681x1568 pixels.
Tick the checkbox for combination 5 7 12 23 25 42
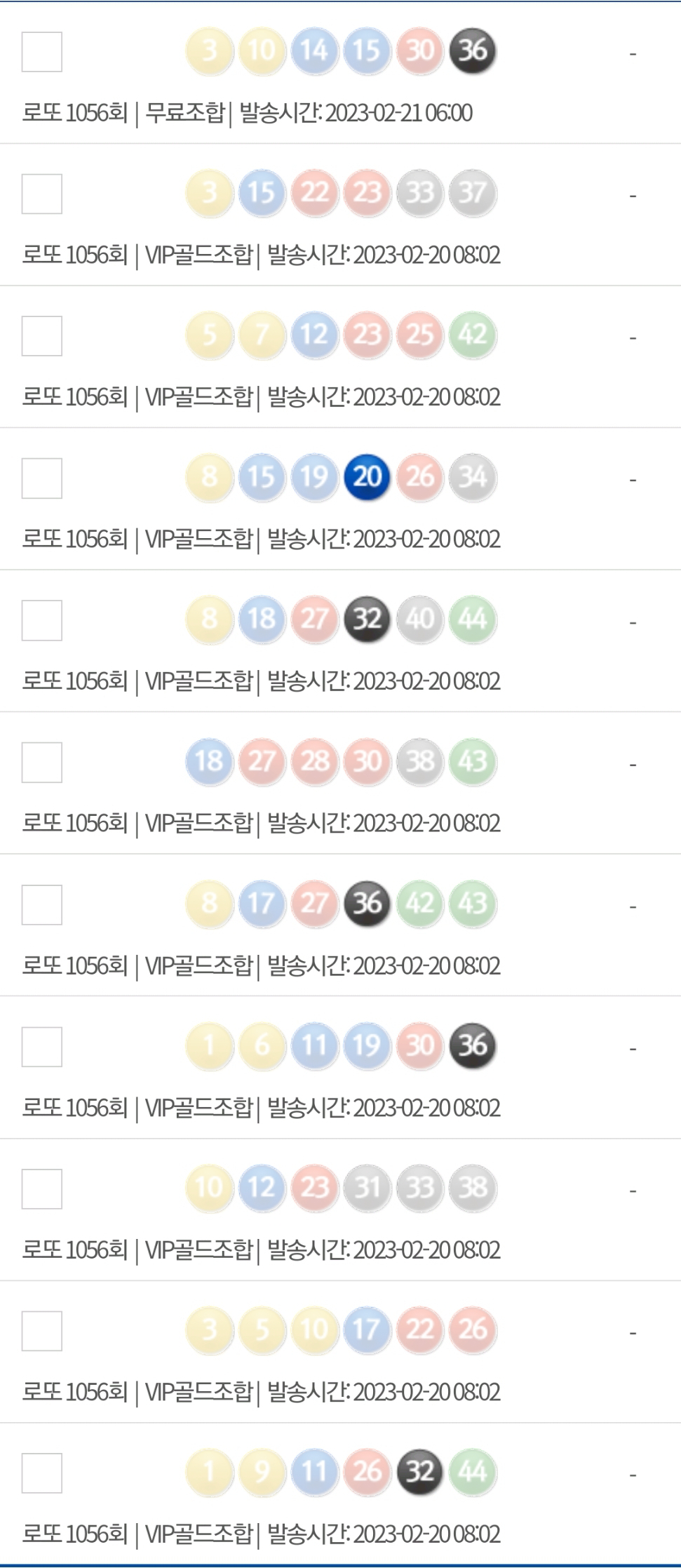tap(42, 336)
